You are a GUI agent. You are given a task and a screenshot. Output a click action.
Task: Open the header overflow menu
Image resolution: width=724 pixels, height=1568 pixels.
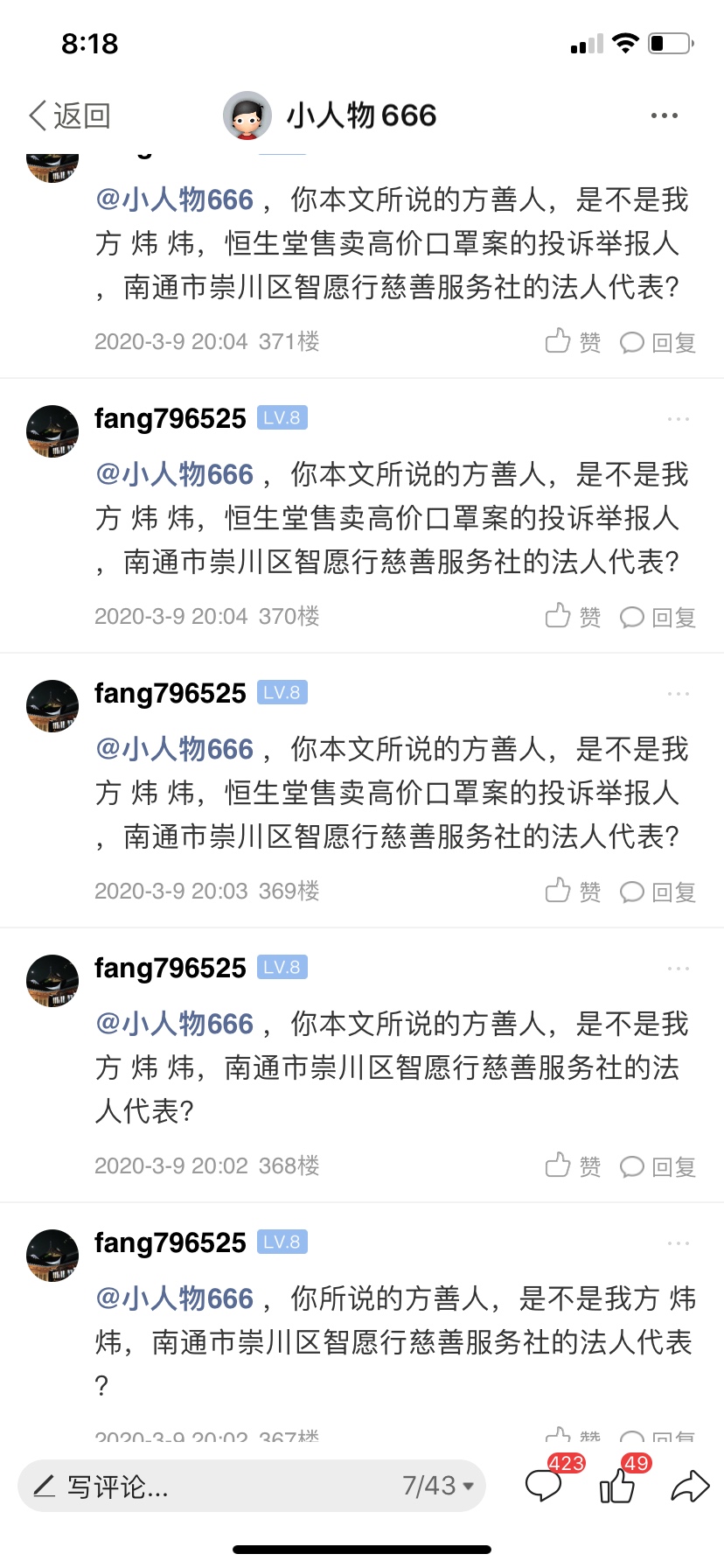[x=664, y=115]
